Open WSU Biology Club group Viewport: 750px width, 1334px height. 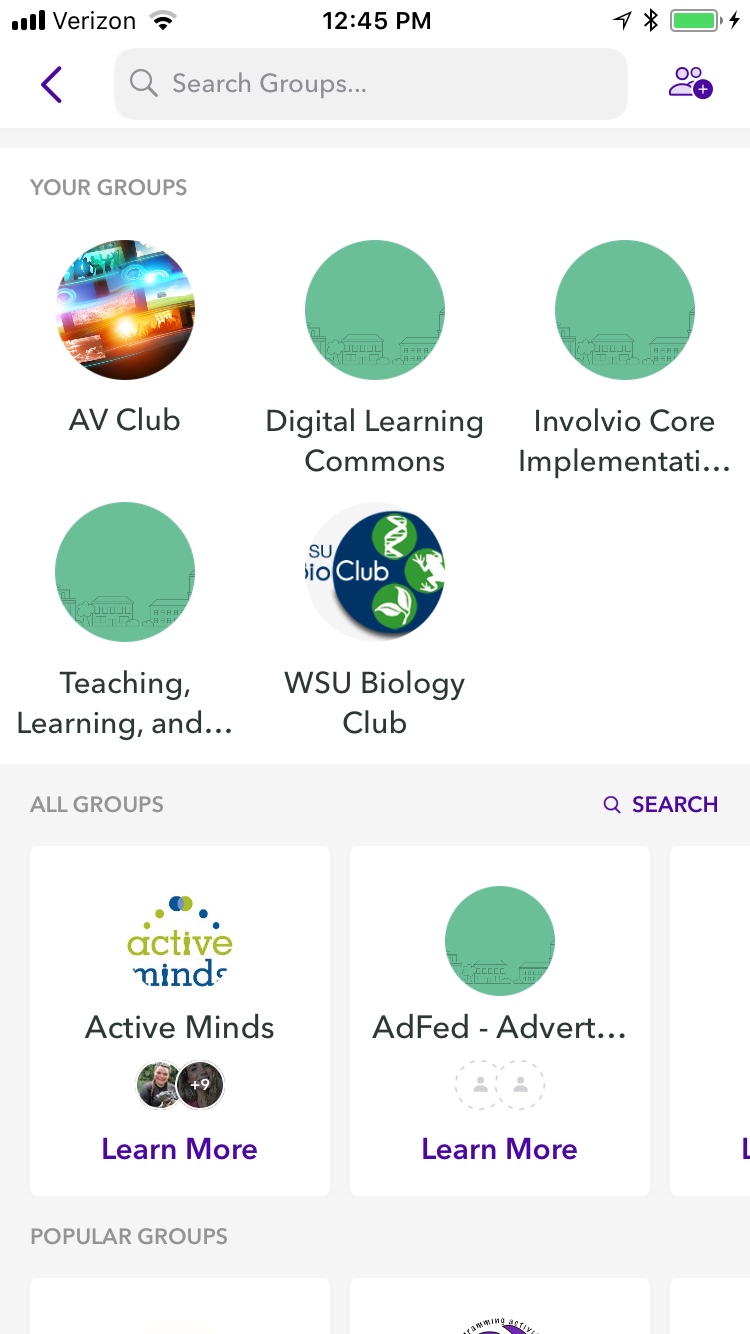click(375, 572)
